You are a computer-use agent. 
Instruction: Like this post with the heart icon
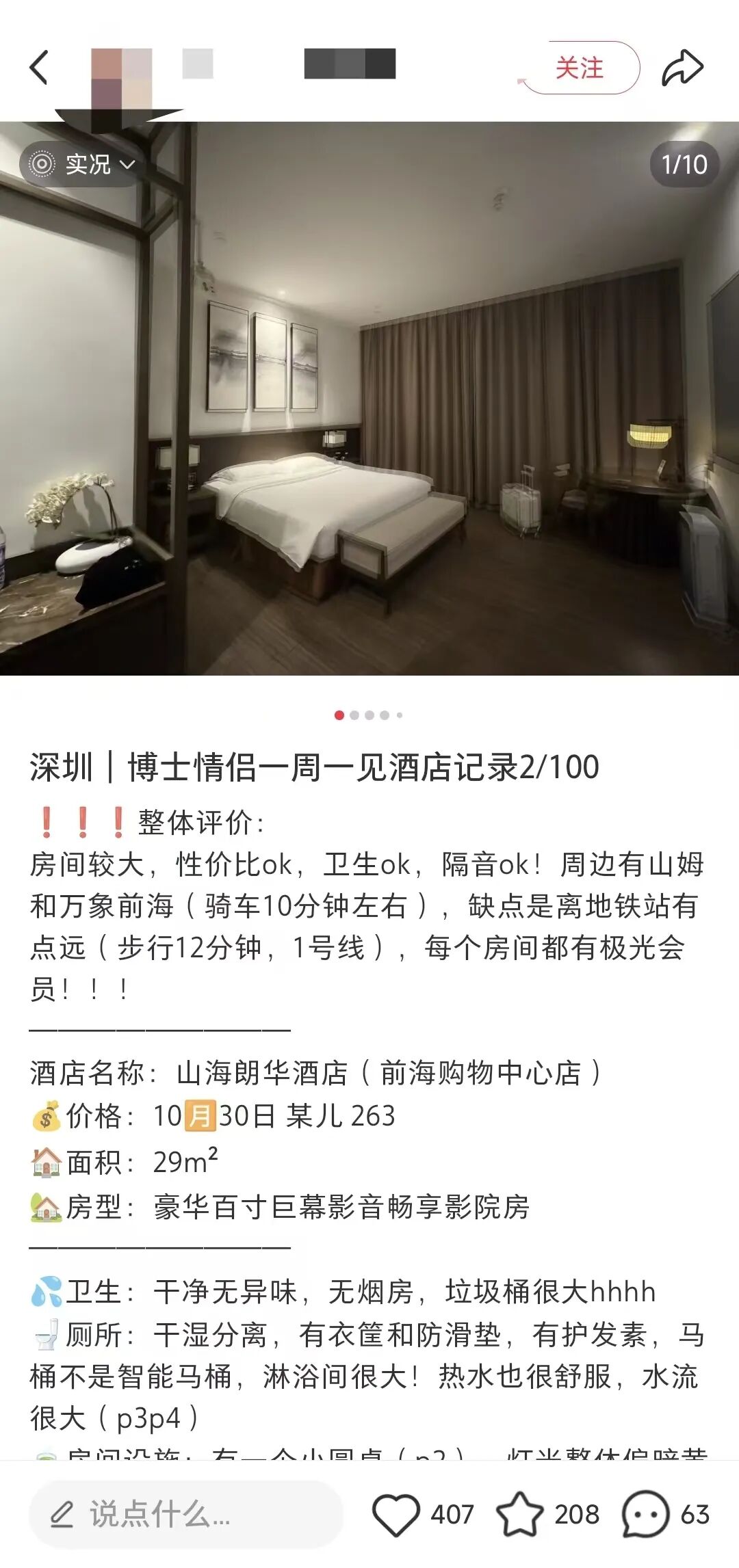[x=396, y=1514]
